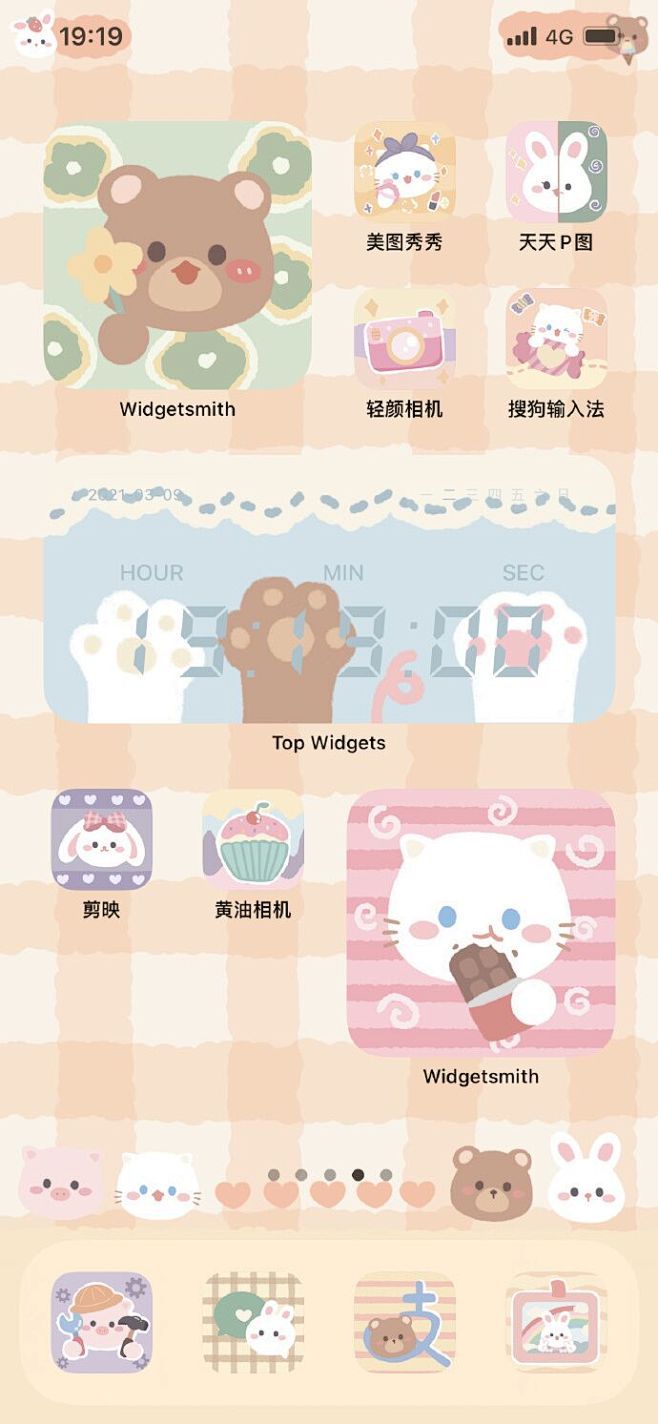658x1424 pixels.
Task: Open the chat-bubble rabbit app in dock
Action: tap(253, 1321)
